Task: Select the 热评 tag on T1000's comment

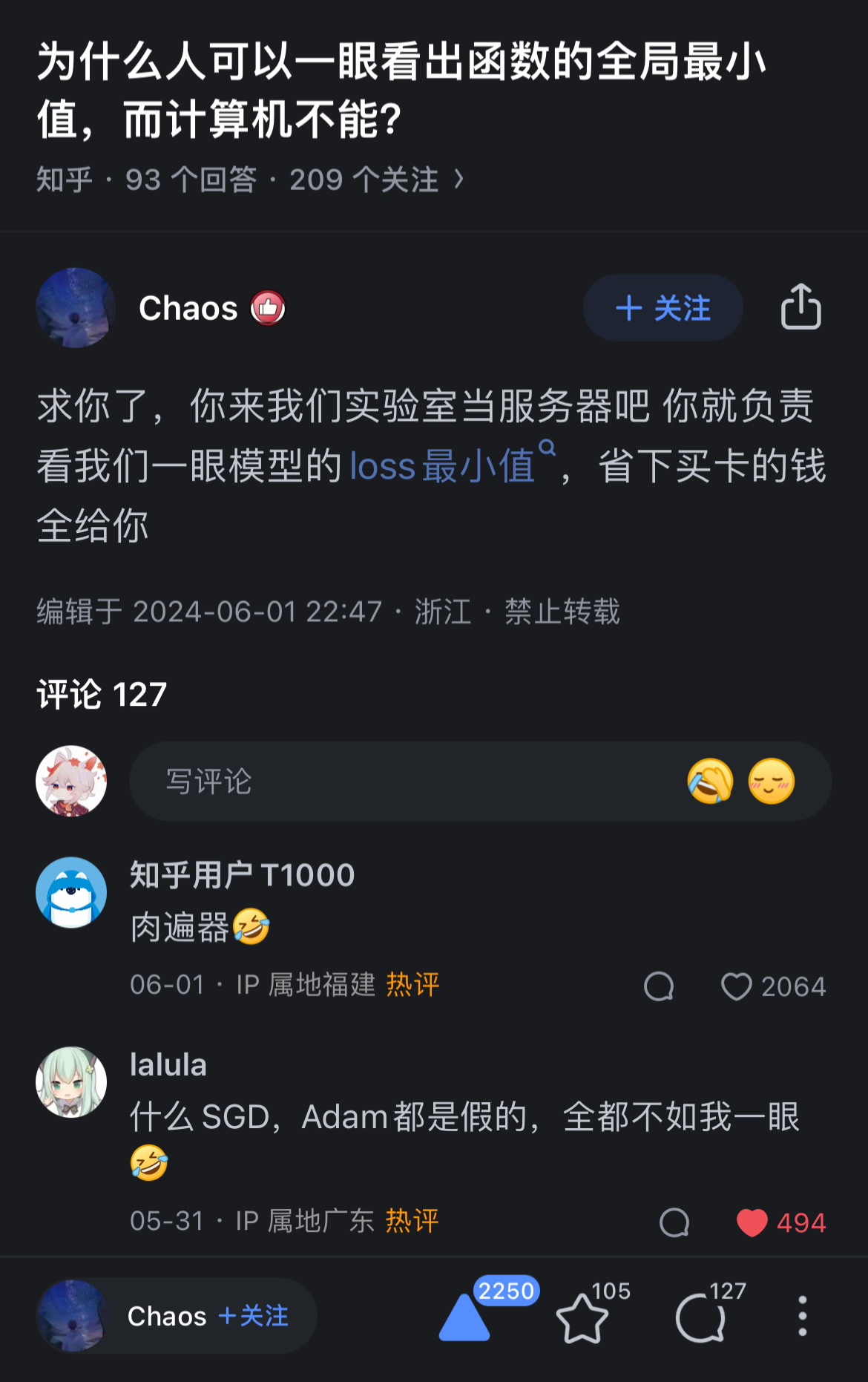Action: click(412, 986)
